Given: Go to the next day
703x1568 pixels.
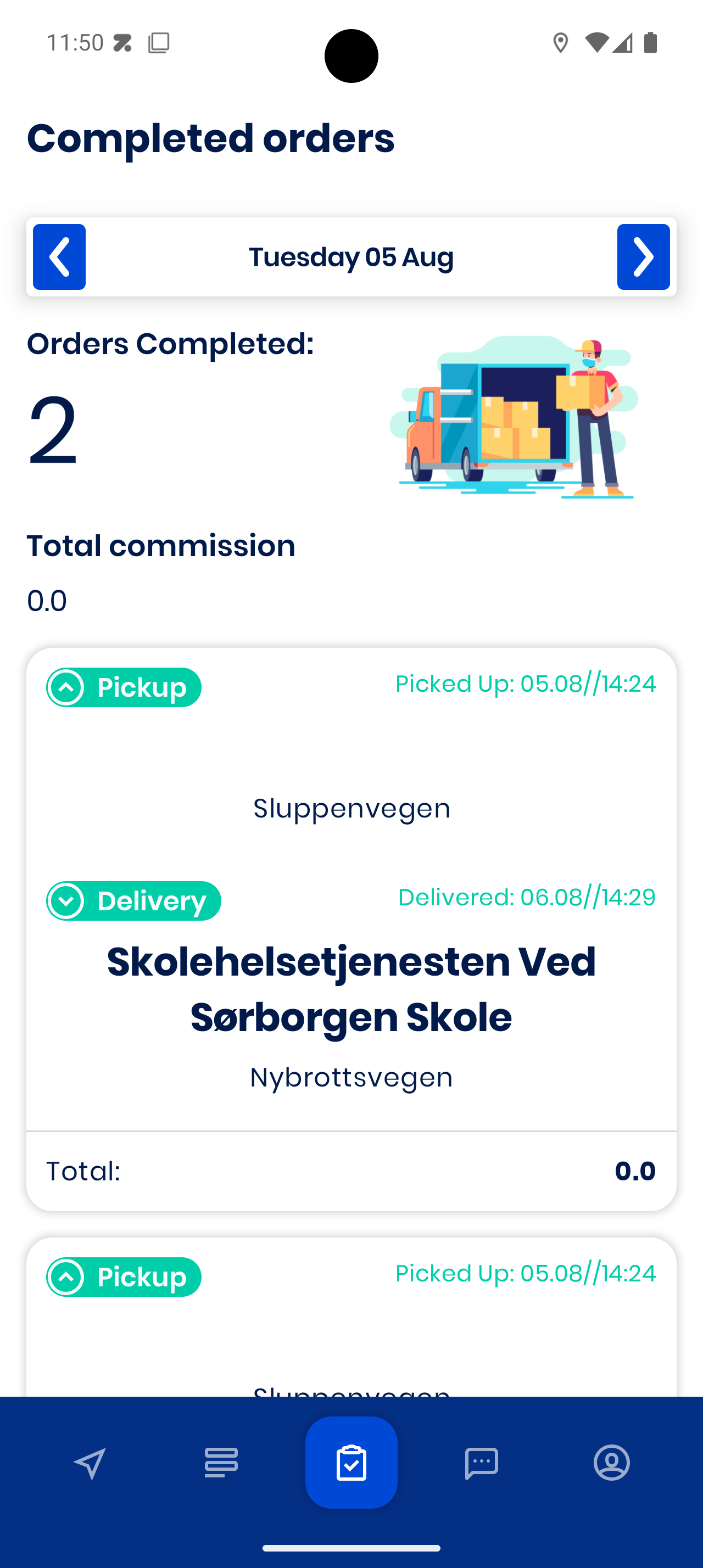Looking at the screenshot, I should [643, 256].
